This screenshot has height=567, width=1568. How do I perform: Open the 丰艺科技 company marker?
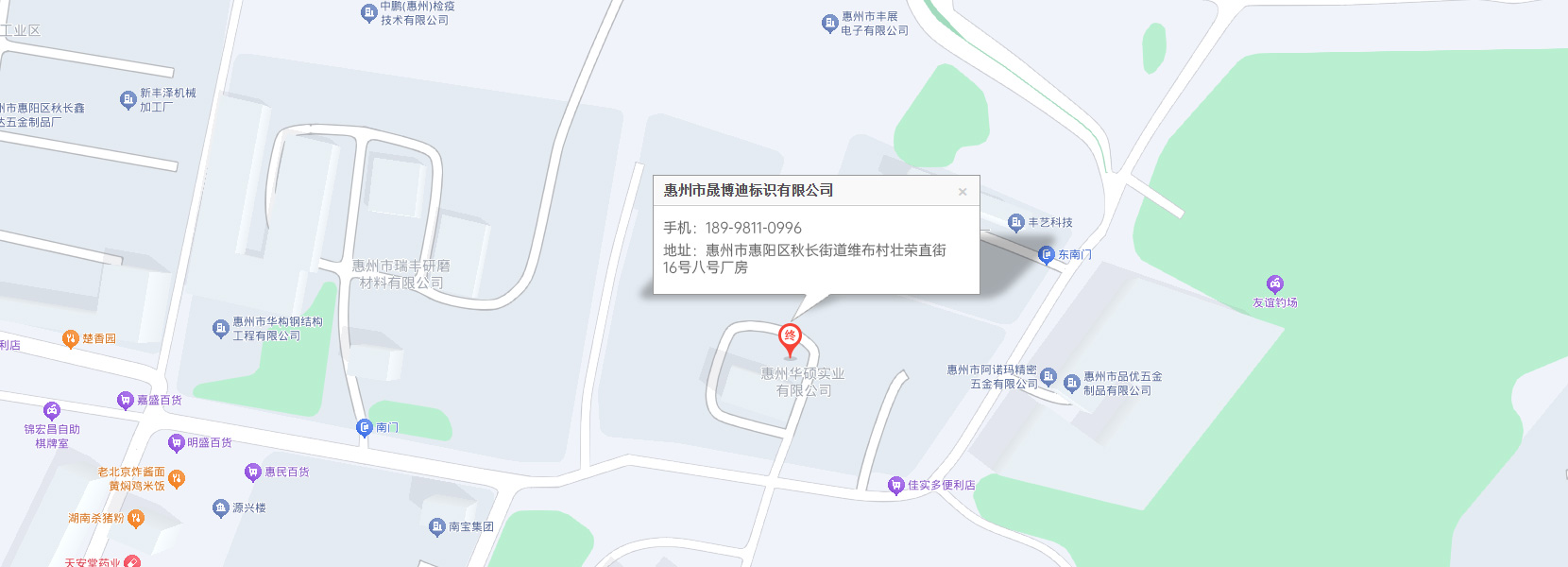point(1016,223)
